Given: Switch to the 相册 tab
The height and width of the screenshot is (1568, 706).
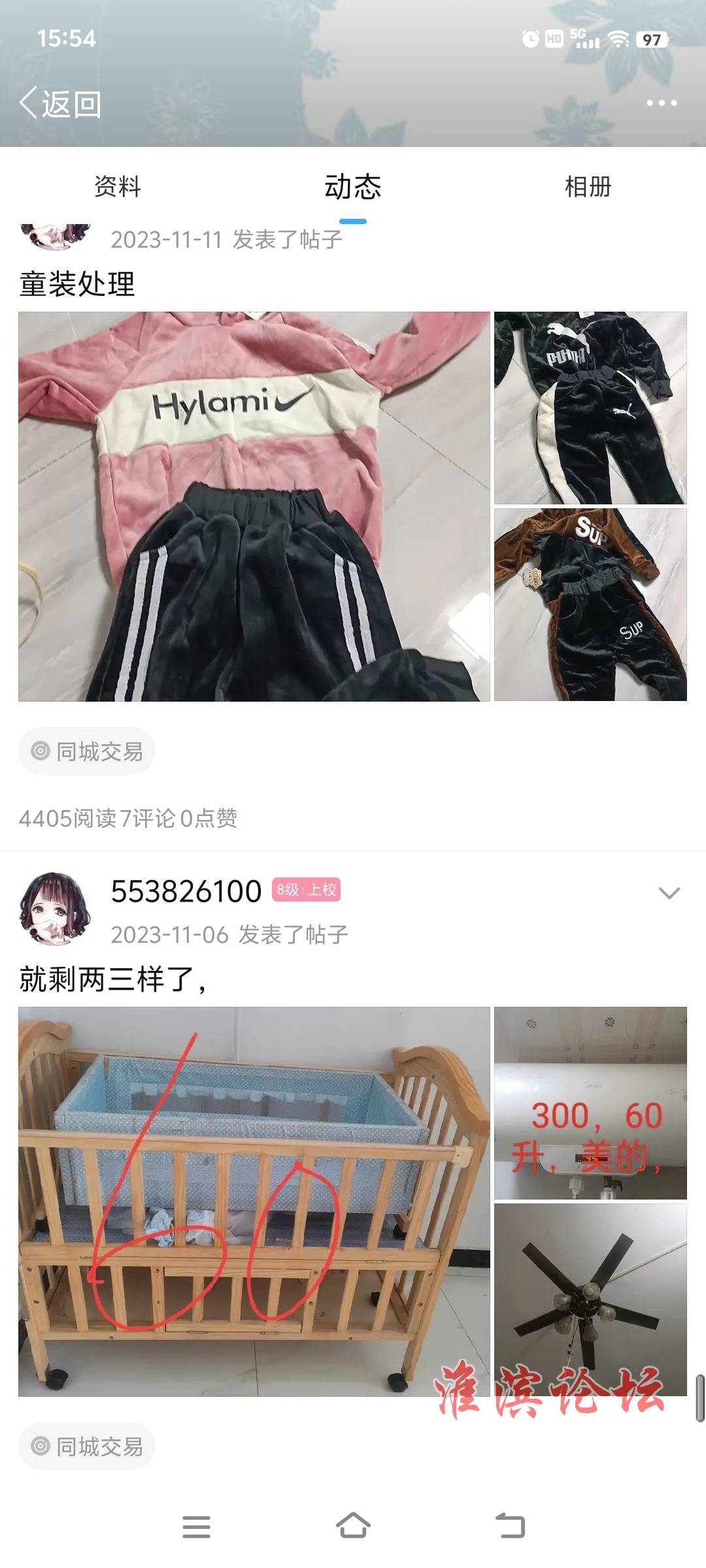Looking at the screenshot, I should pos(588,187).
